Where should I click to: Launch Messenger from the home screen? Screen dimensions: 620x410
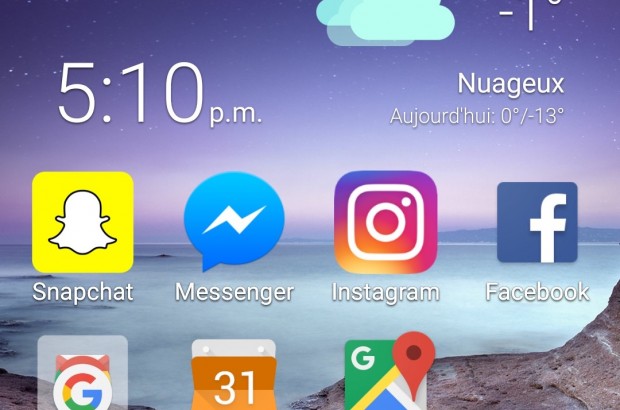(x=234, y=223)
